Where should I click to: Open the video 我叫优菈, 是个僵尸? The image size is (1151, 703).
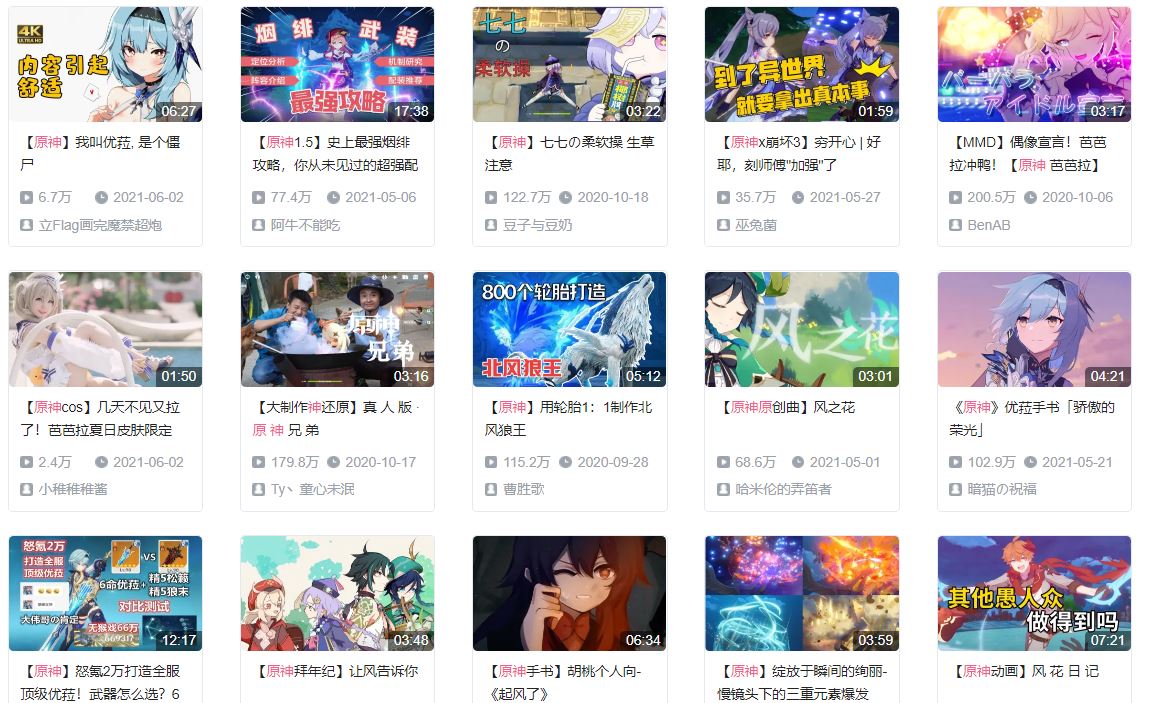[105, 65]
